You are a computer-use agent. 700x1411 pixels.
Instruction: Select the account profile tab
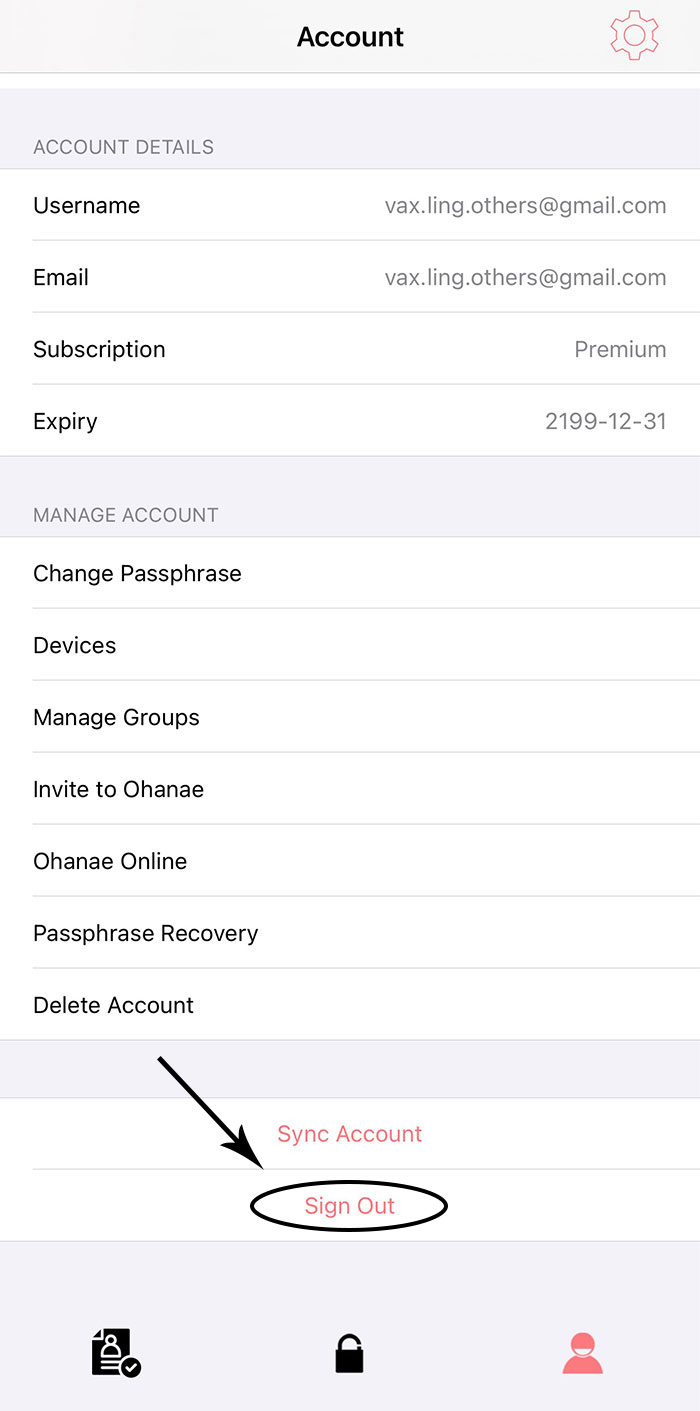[x=582, y=1353]
